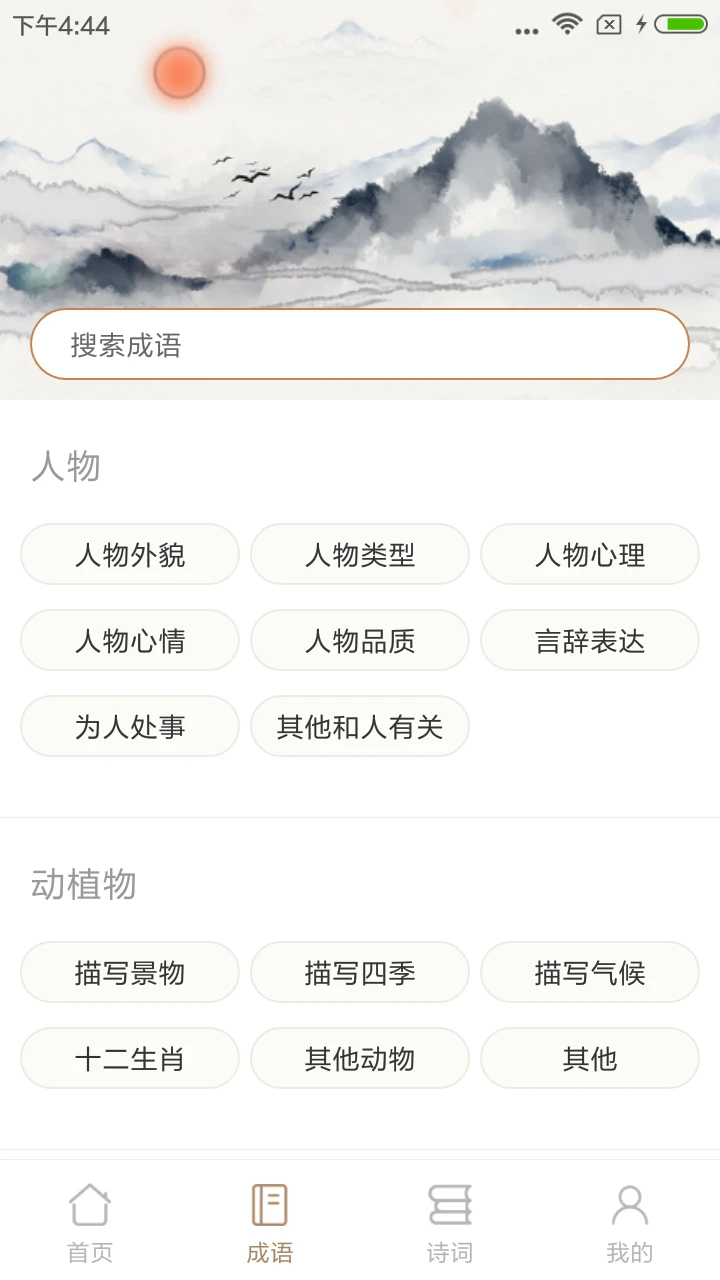
Task: Browse 言辞表达 idioms
Action: 590,641
